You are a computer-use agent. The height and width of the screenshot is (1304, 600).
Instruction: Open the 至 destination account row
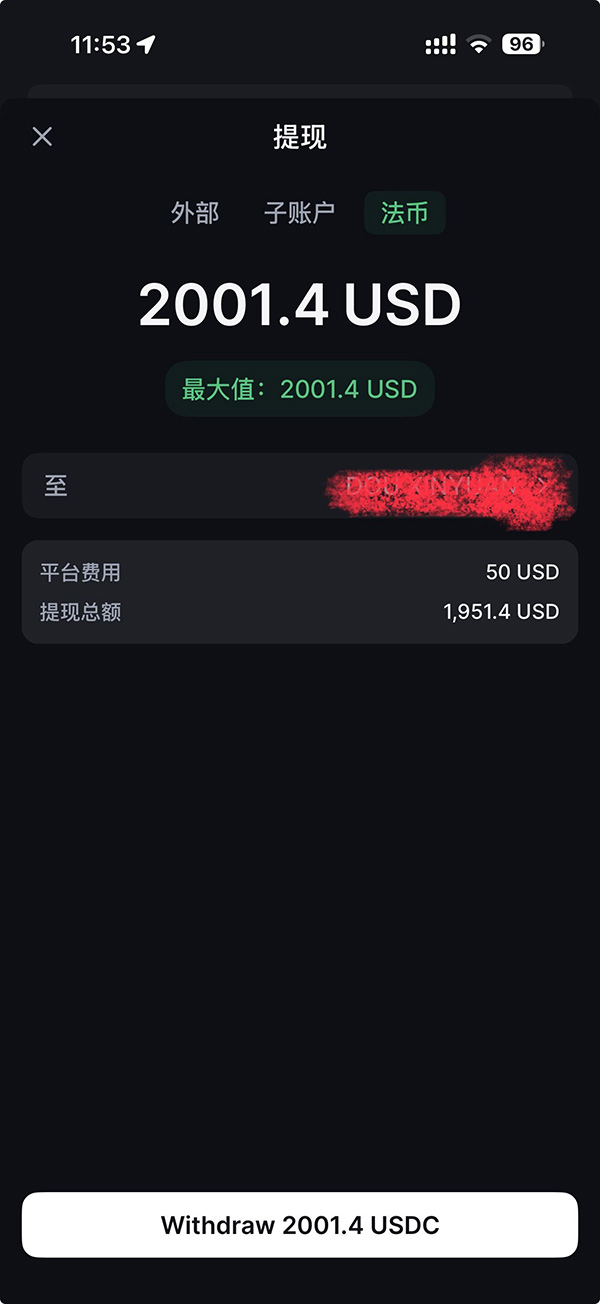tap(299, 486)
